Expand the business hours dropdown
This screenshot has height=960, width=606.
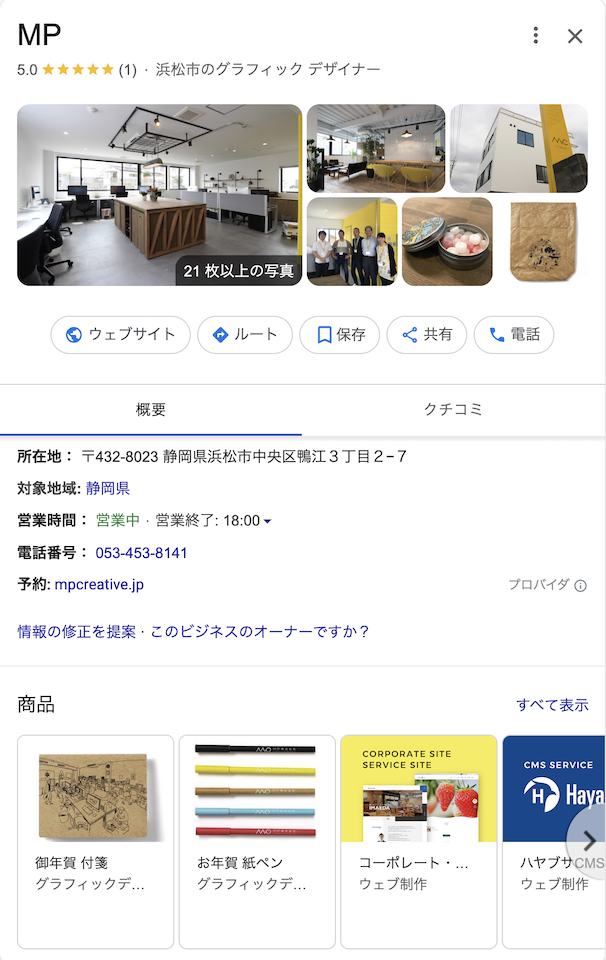pyautogui.click(x=267, y=521)
